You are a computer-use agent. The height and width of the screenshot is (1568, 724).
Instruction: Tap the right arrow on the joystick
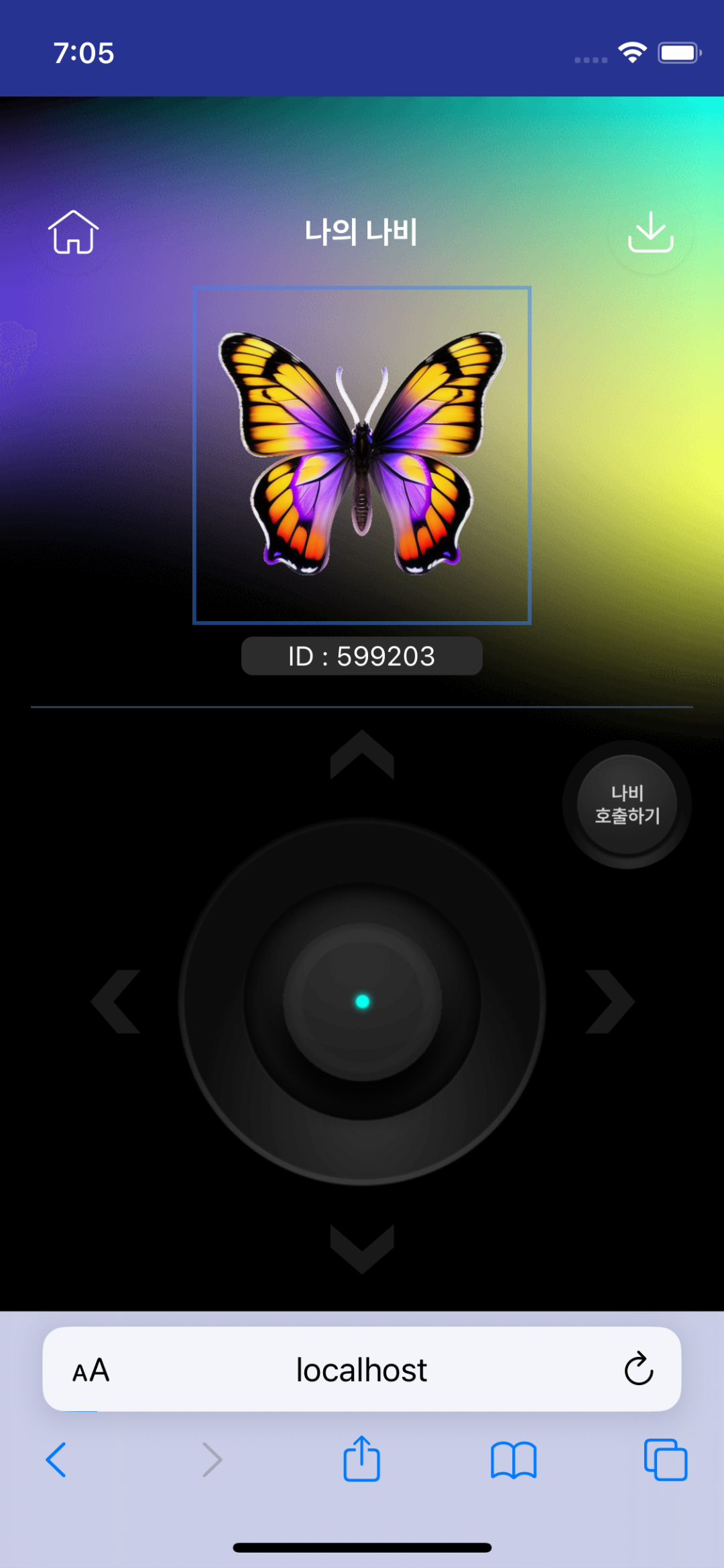pos(609,1001)
